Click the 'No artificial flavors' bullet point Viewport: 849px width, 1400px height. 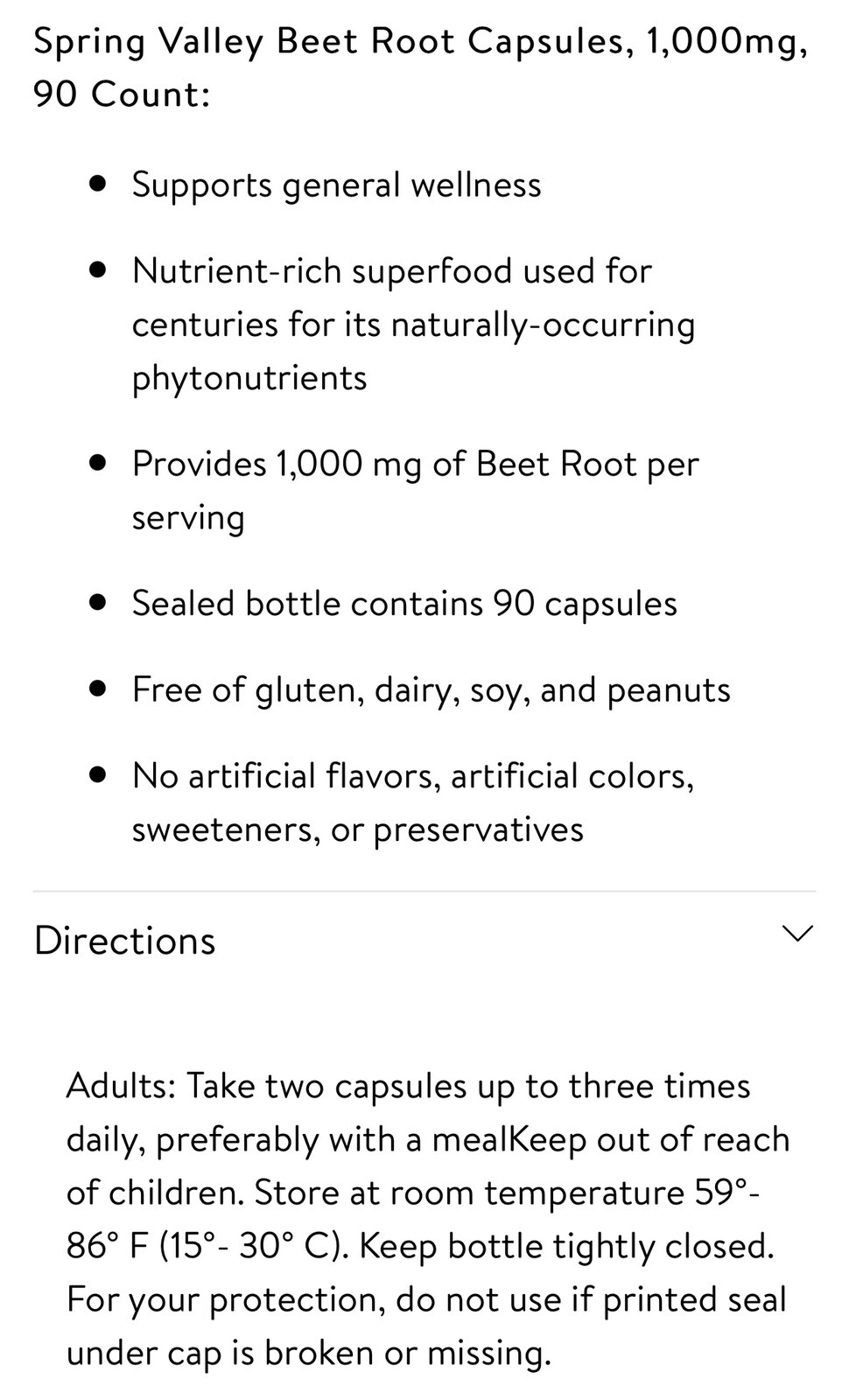point(412,775)
